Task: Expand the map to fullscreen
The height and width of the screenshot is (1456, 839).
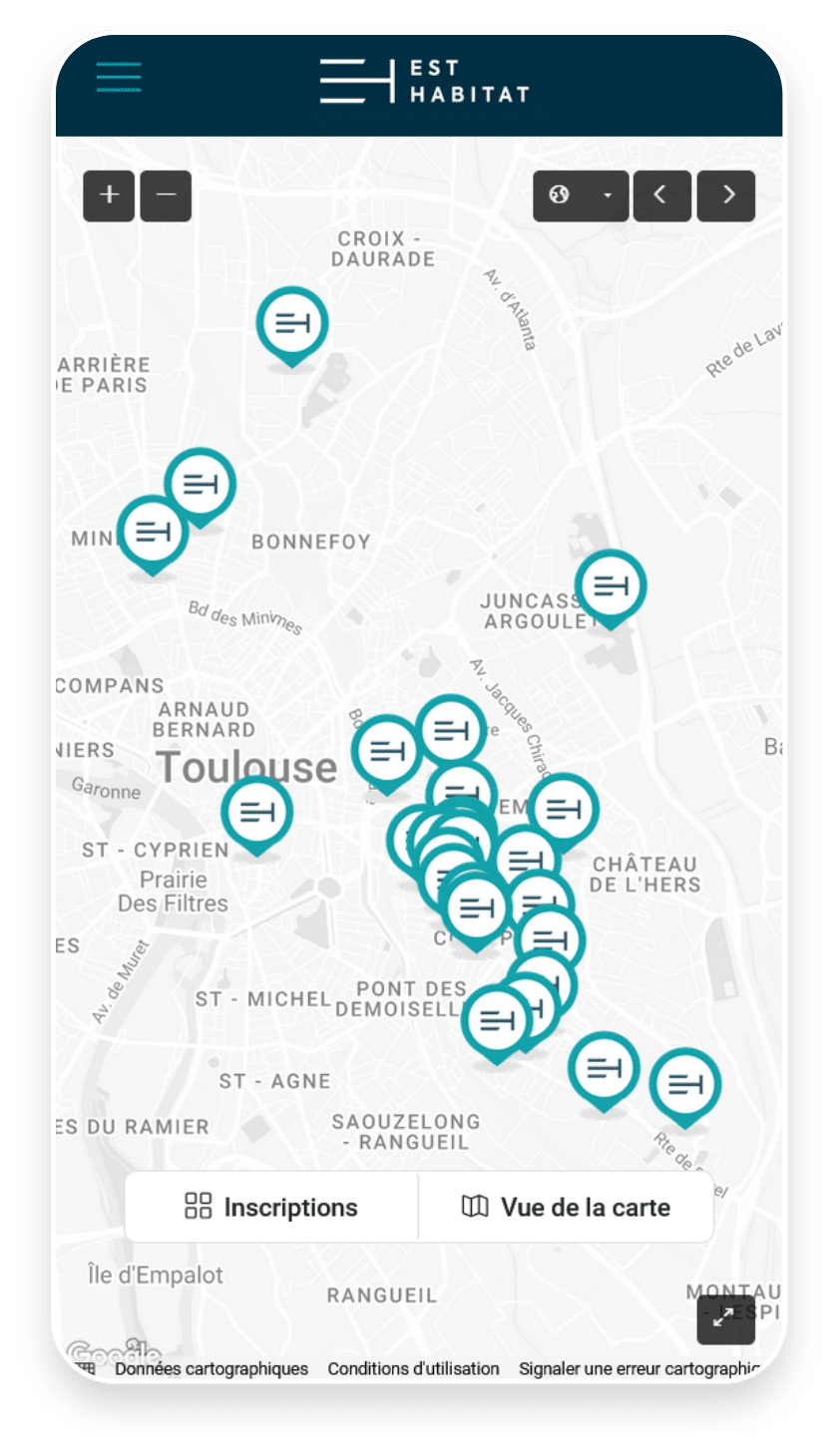Action: pos(725,1320)
